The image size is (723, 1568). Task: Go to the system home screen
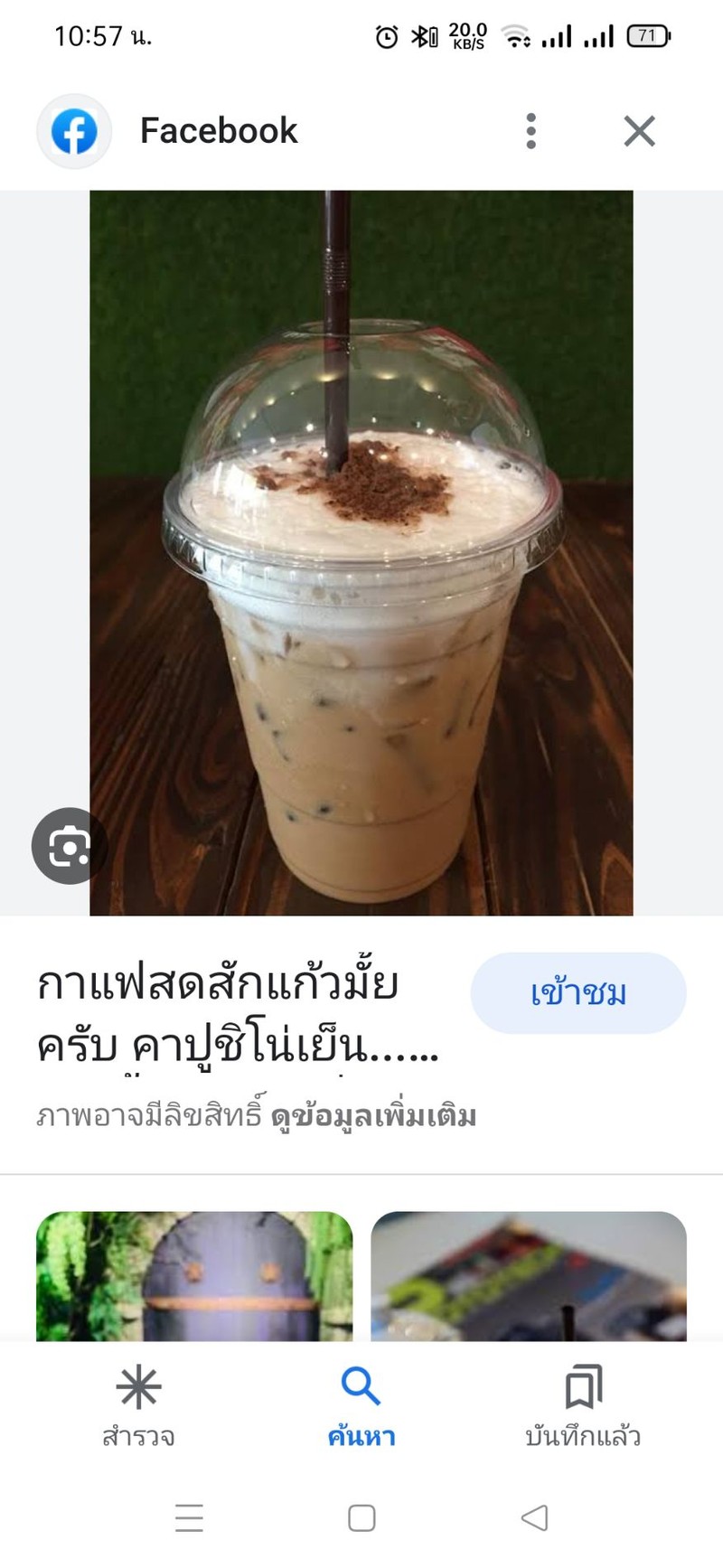[361, 1517]
